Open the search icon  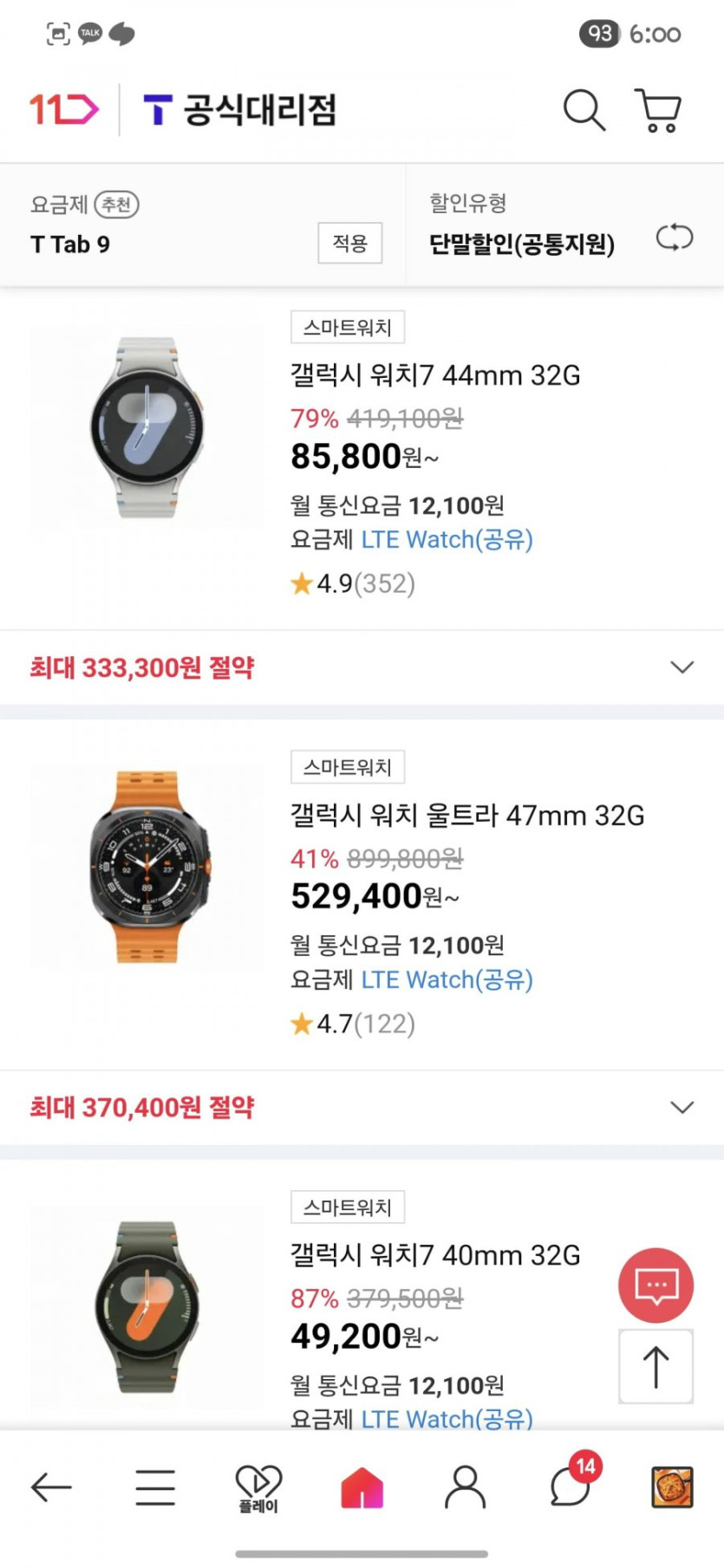584,110
